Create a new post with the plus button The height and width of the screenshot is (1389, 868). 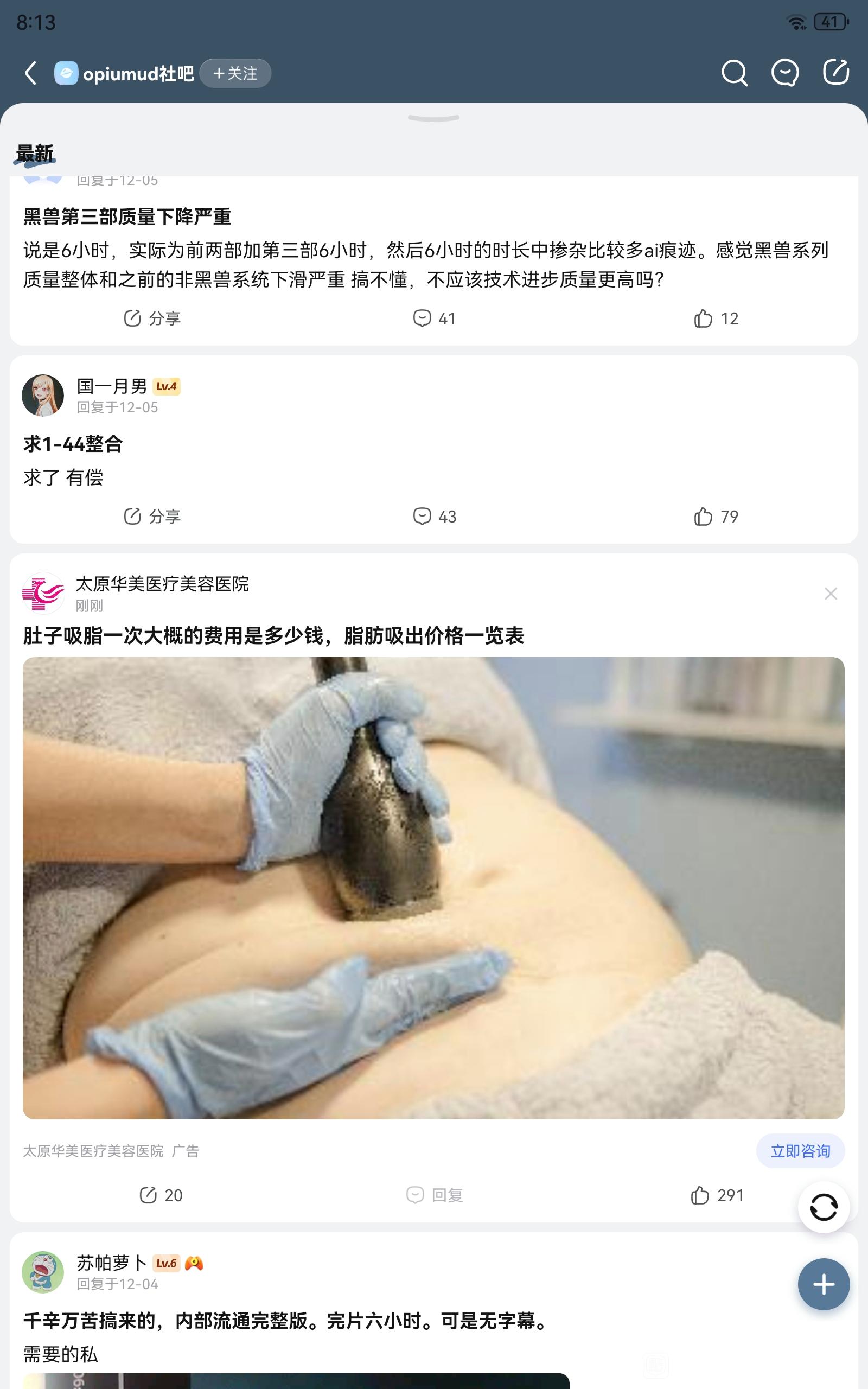[x=823, y=1284]
